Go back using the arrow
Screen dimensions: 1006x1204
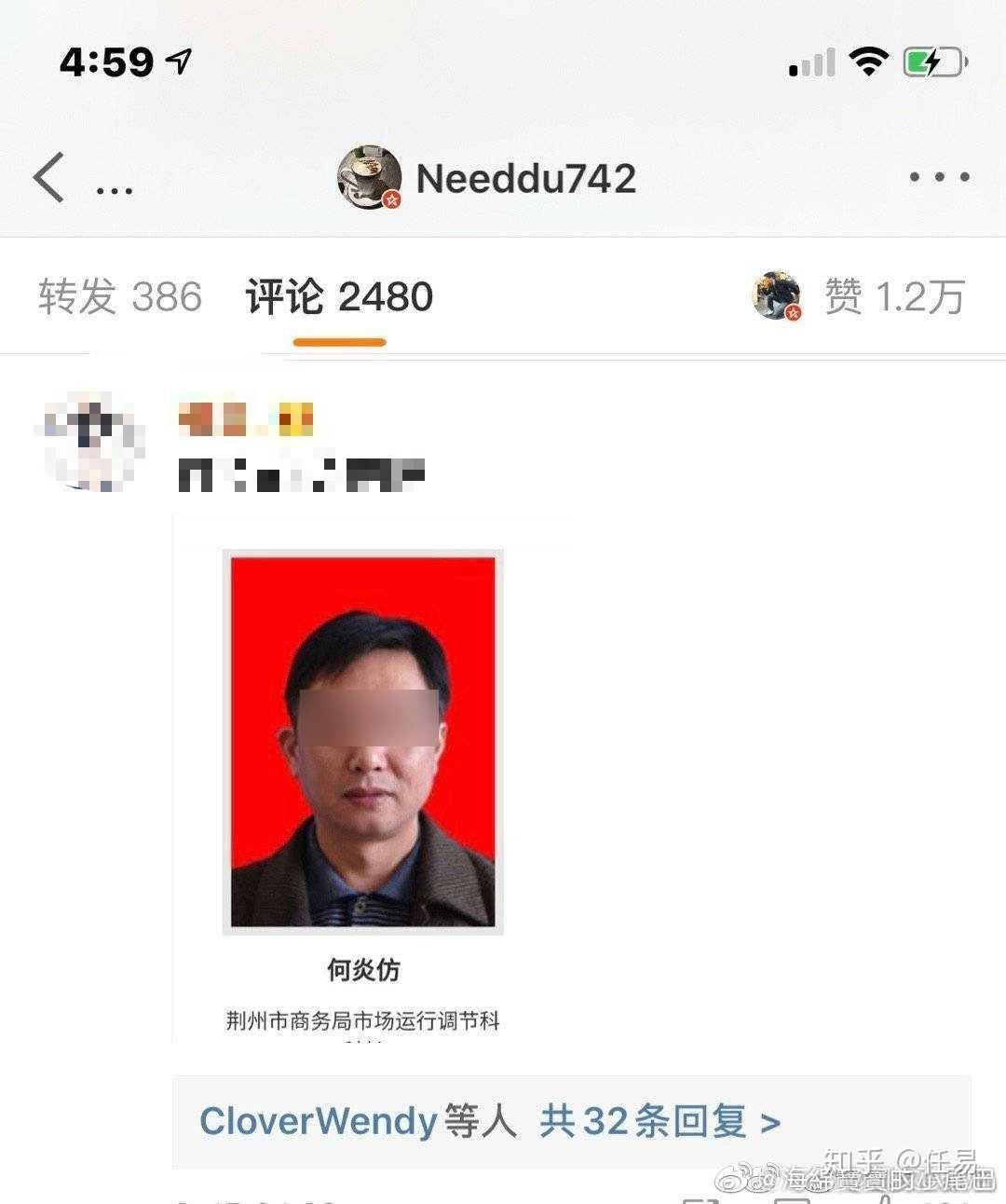coord(48,177)
